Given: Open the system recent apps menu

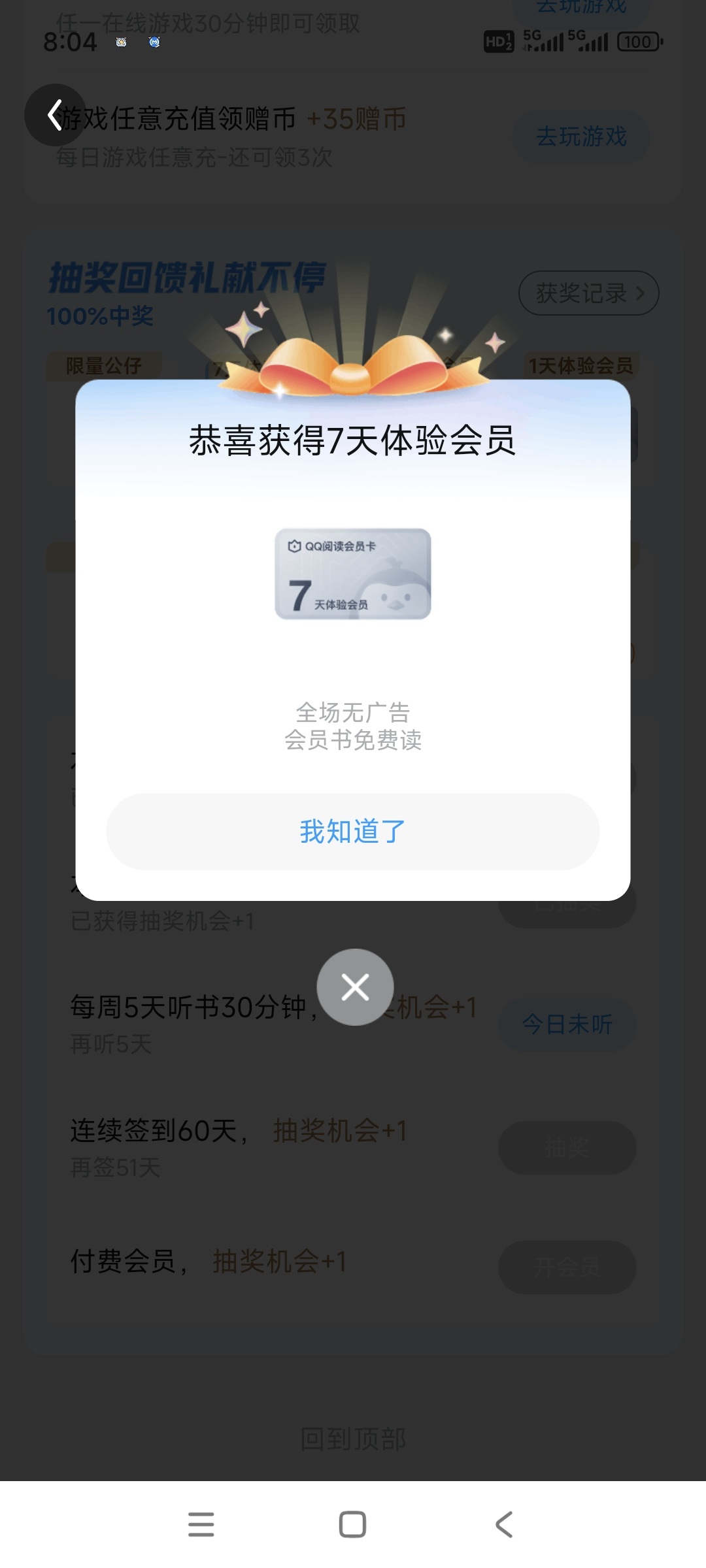Looking at the screenshot, I should coord(201,1524).
